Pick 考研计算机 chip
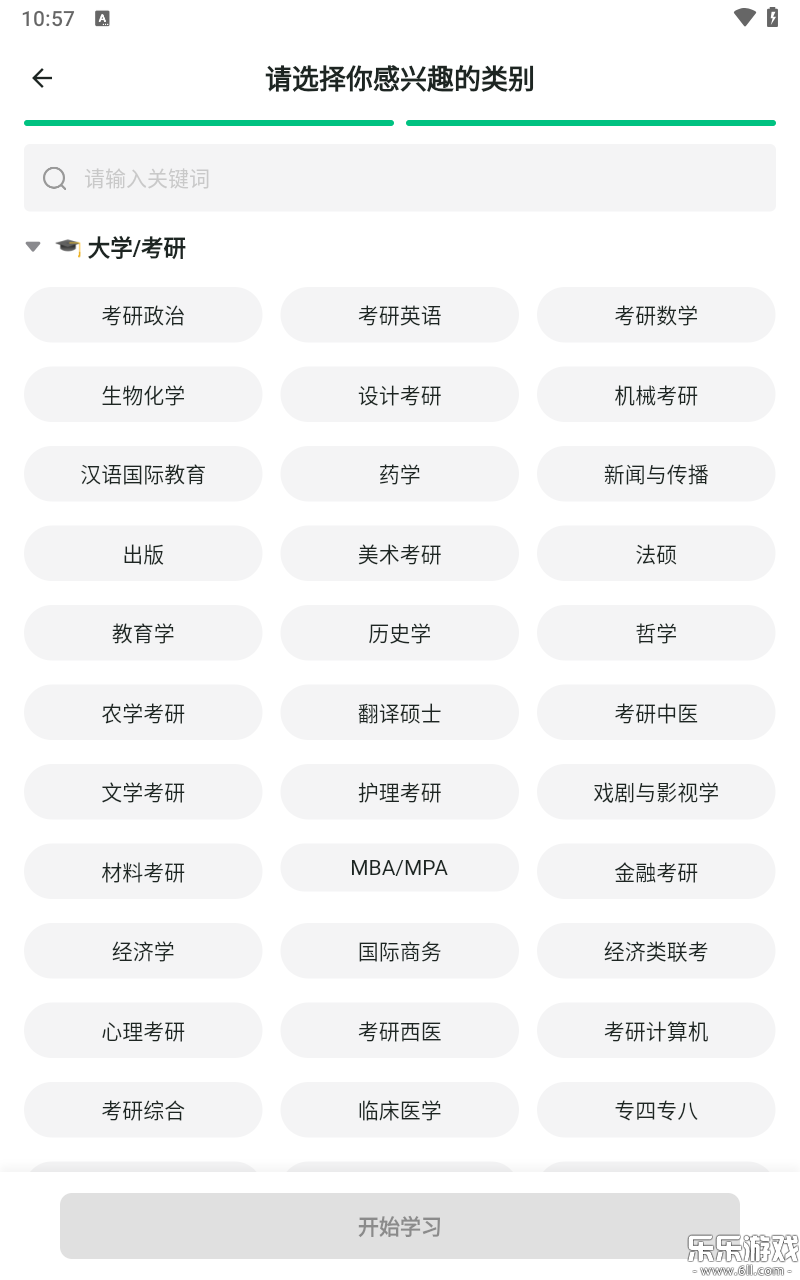The width and height of the screenshot is (800, 1280). [x=656, y=1031]
